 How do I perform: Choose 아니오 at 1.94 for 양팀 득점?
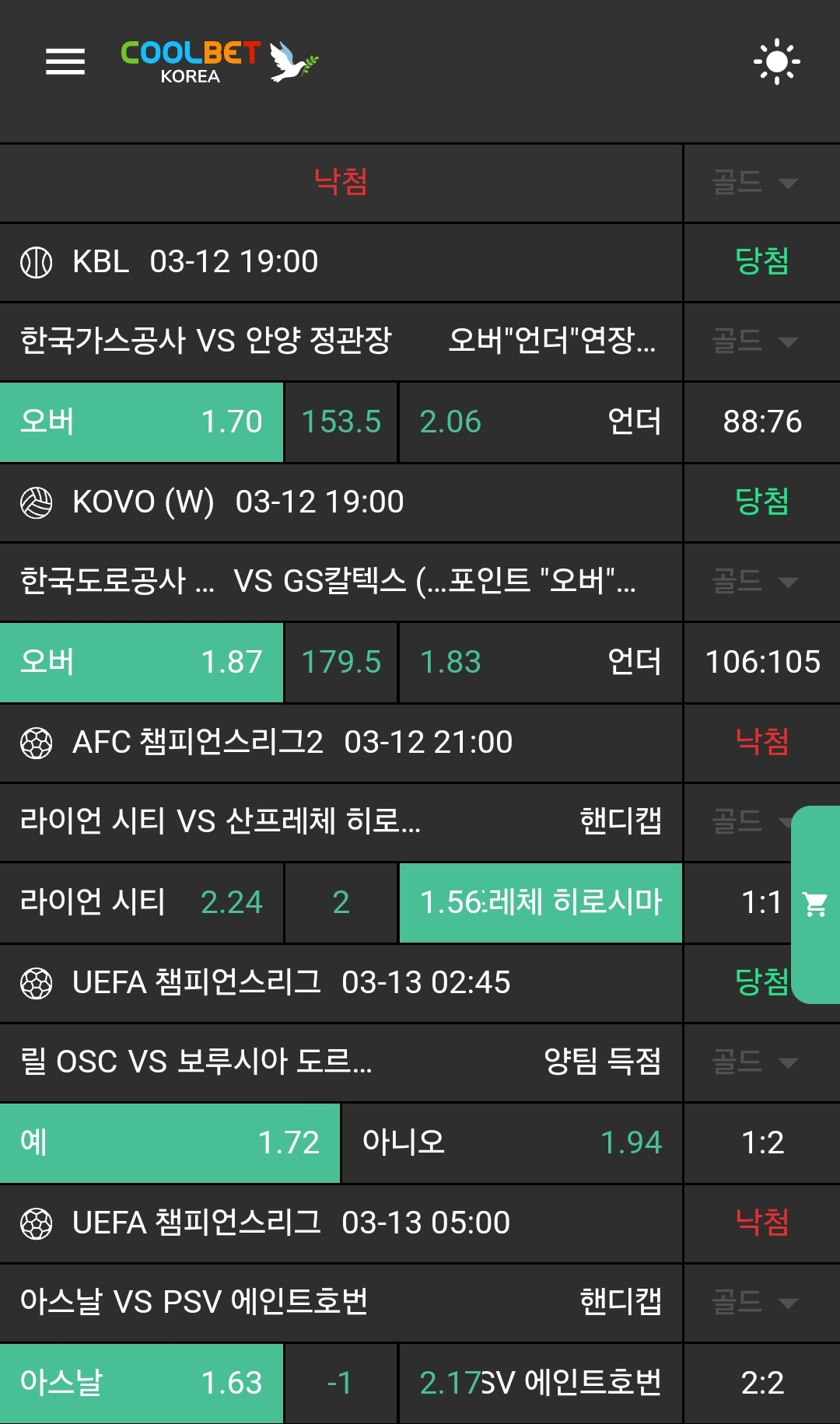512,1143
